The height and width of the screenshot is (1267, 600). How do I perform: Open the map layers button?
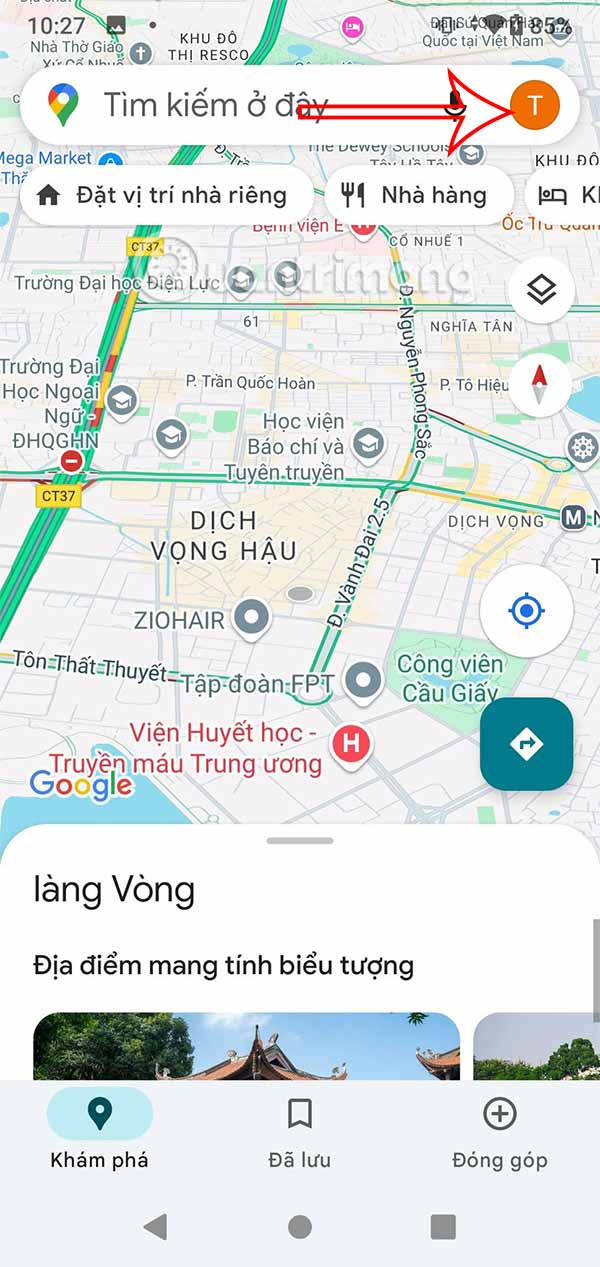pyautogui.click(x=540, y=291)
